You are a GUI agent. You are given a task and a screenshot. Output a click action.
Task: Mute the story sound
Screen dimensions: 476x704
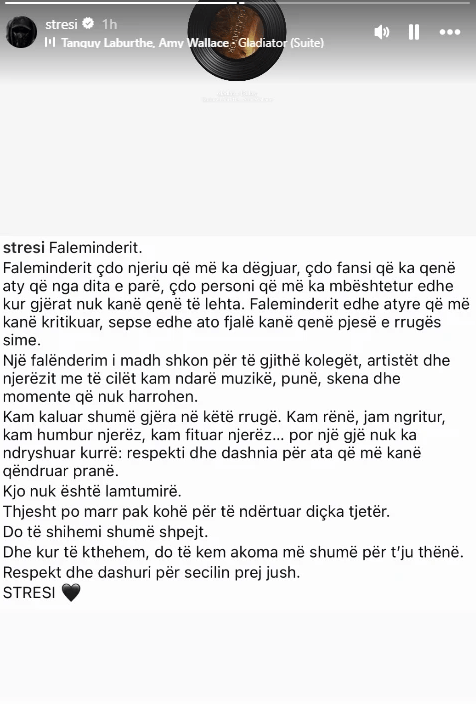(x=382, y=32)
